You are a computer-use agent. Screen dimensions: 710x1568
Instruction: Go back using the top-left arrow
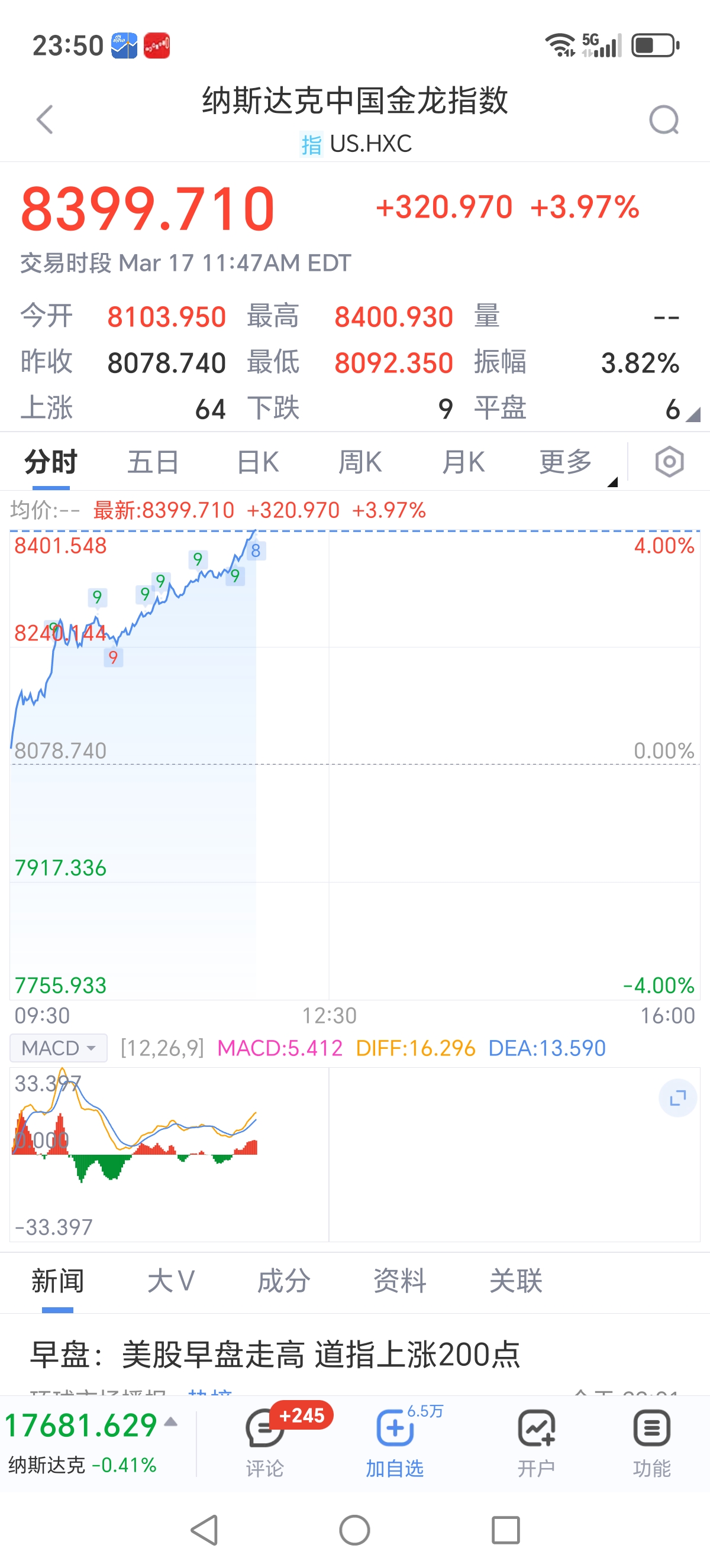click(x=45, y=119)
